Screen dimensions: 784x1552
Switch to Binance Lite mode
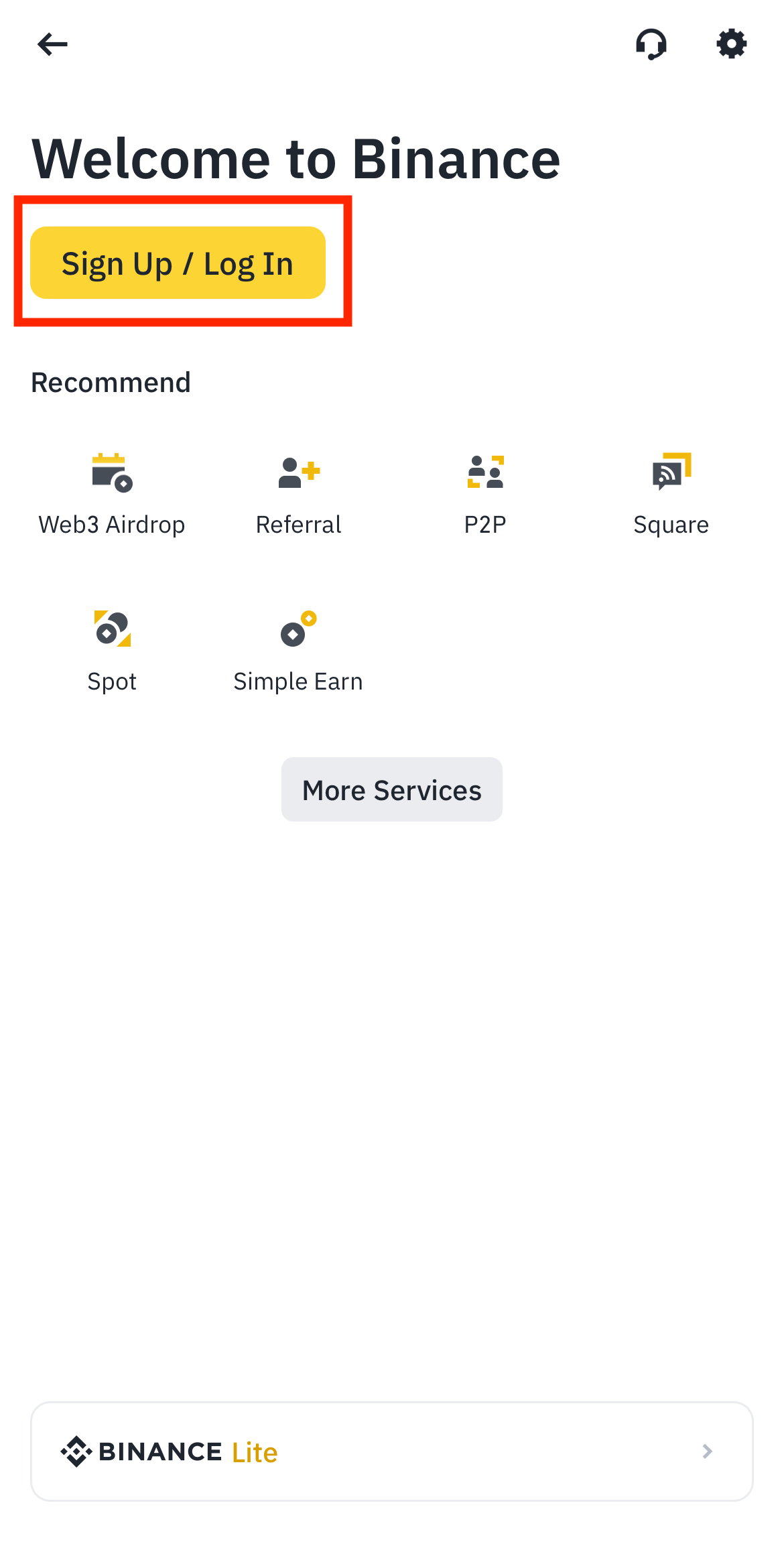[392, 1451]
